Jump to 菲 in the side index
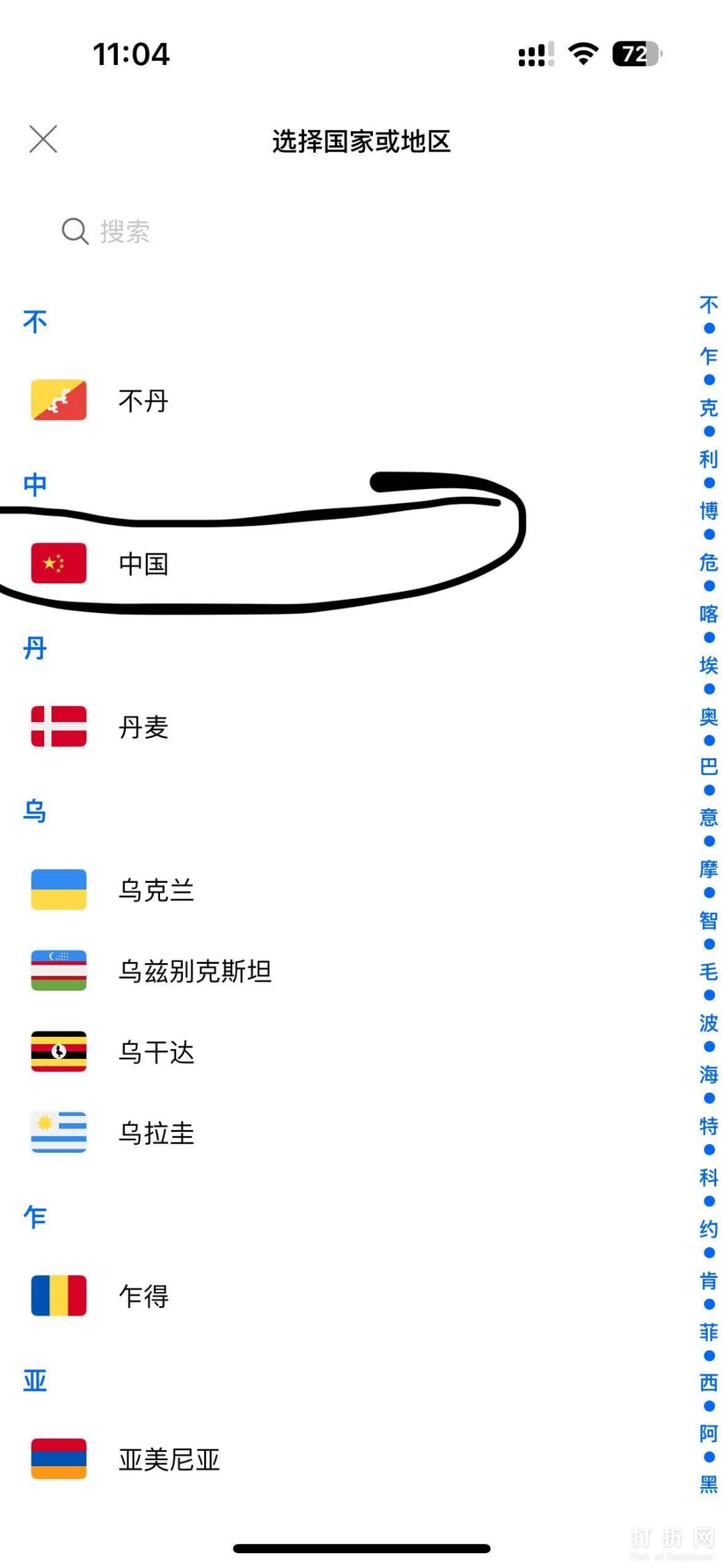Image resolution: width=723 pixels, height=1568 pixels. (708, 1332)
